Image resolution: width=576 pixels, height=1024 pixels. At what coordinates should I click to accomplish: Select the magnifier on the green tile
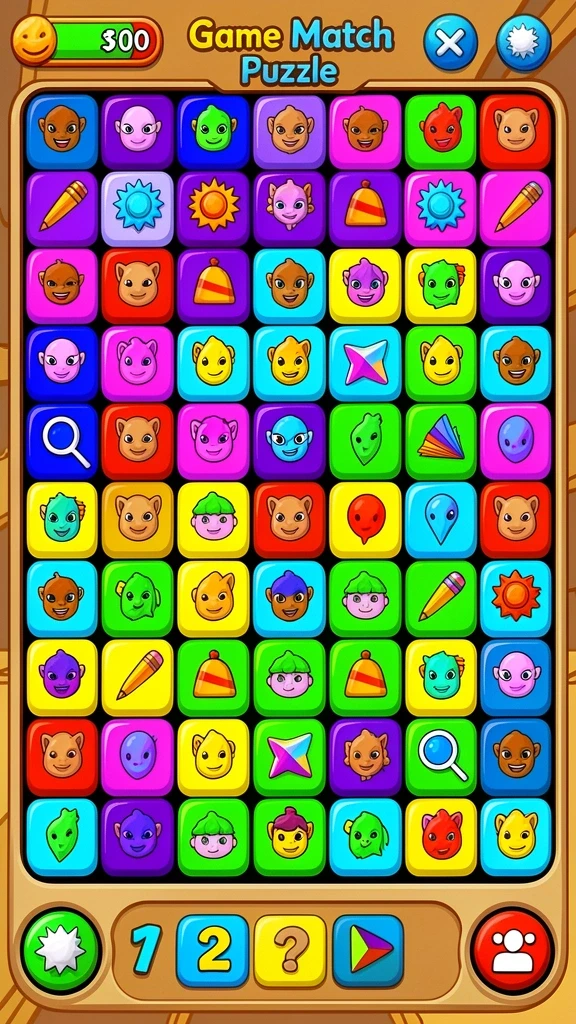[x=441, y=756]
